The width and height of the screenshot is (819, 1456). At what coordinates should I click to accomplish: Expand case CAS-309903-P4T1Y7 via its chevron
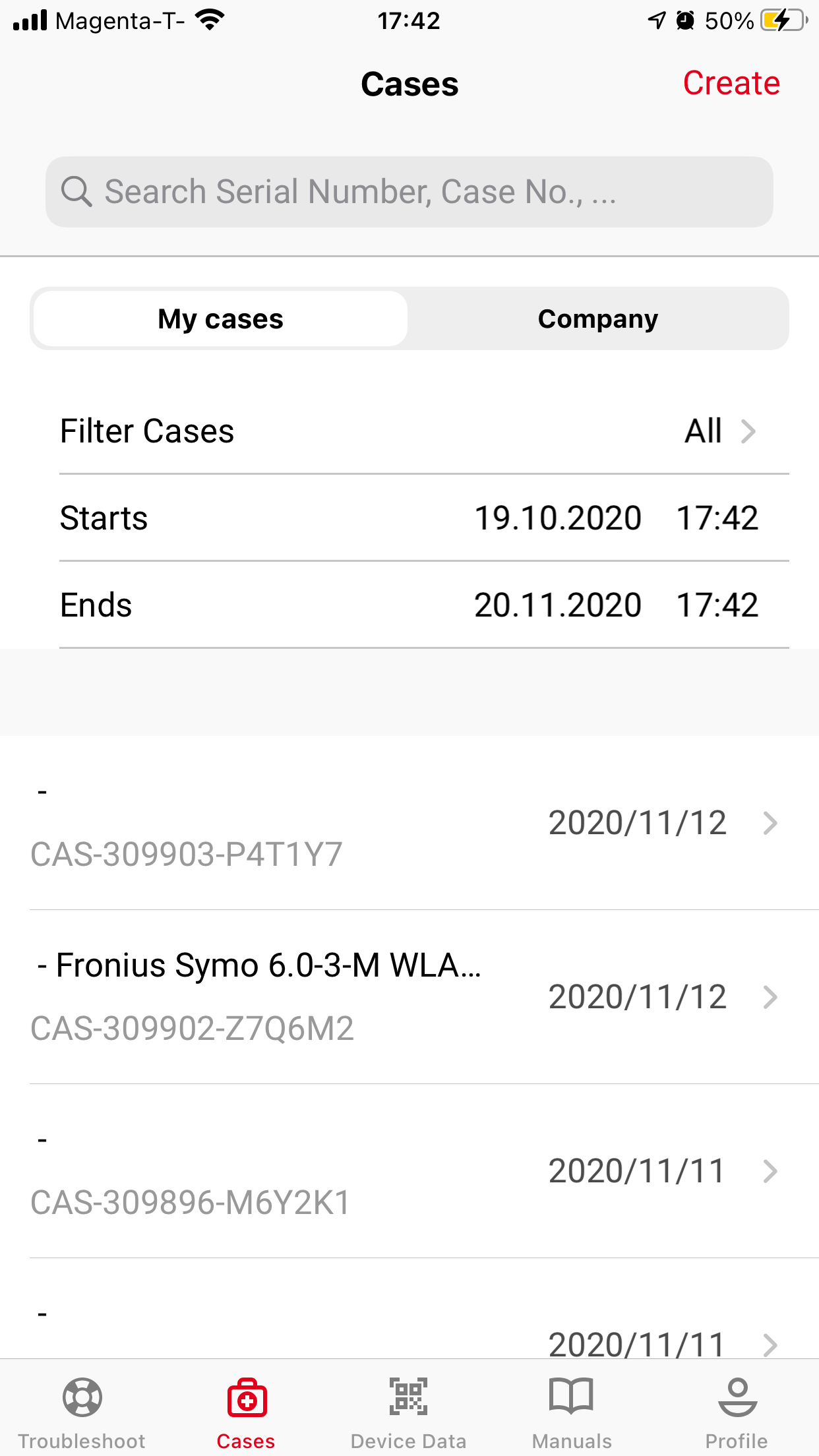pyautogui.click(x=769, y=822)
